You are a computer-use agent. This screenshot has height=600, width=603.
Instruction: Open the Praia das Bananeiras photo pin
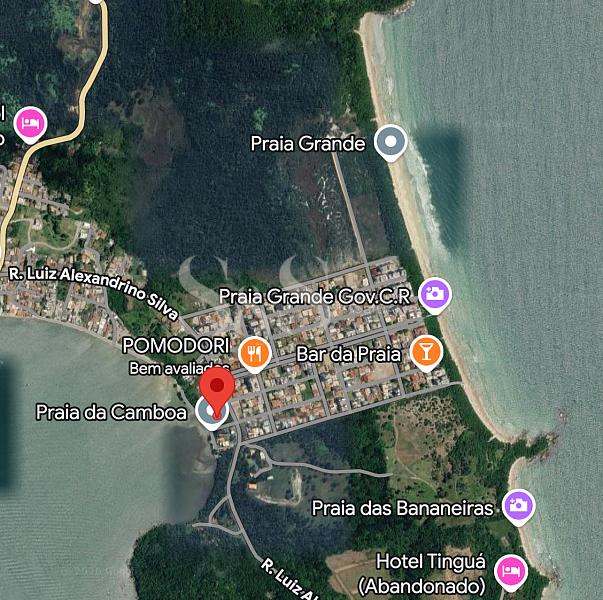click(x=518, y=506)
